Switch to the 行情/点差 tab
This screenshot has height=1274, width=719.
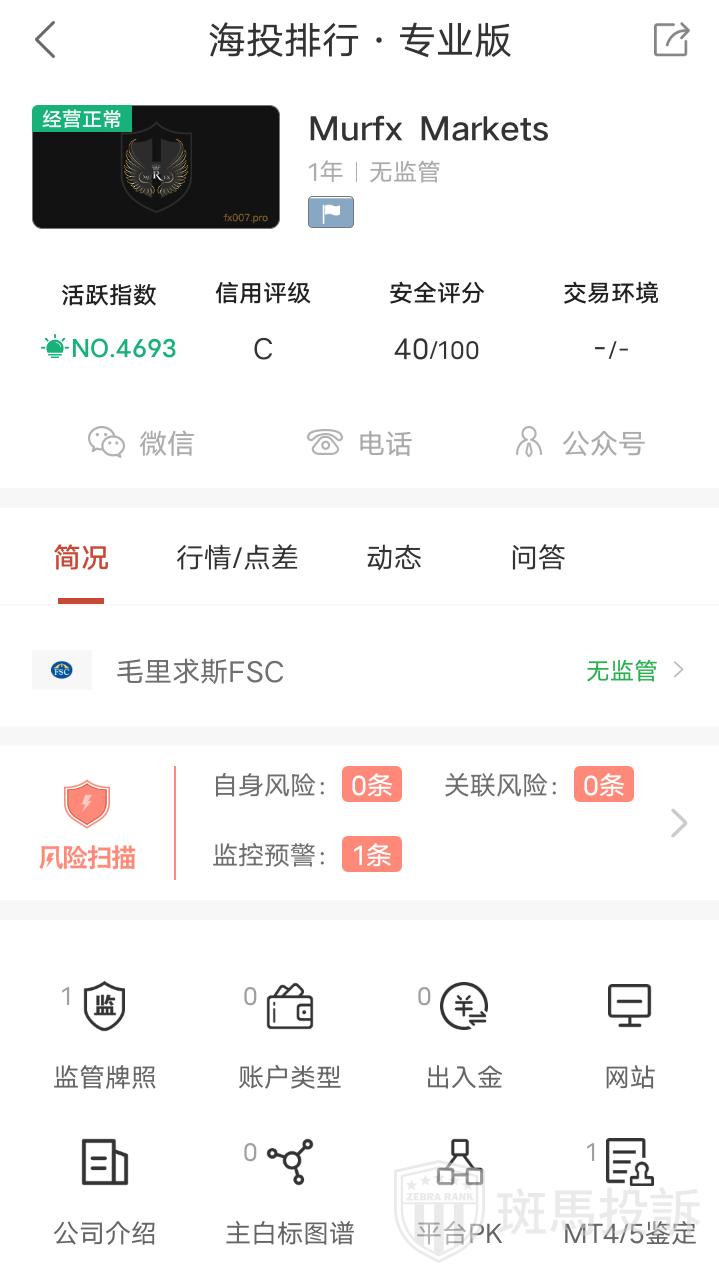tap(237, 557)
